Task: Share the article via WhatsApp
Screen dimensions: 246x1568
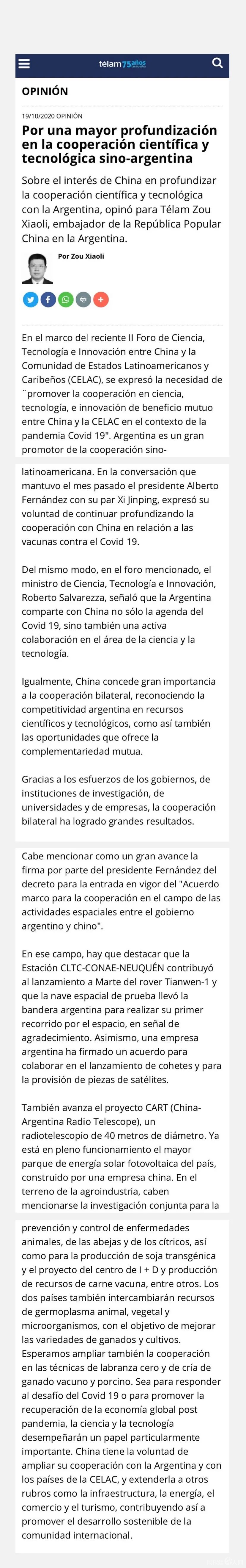Action: click(66, 299)
